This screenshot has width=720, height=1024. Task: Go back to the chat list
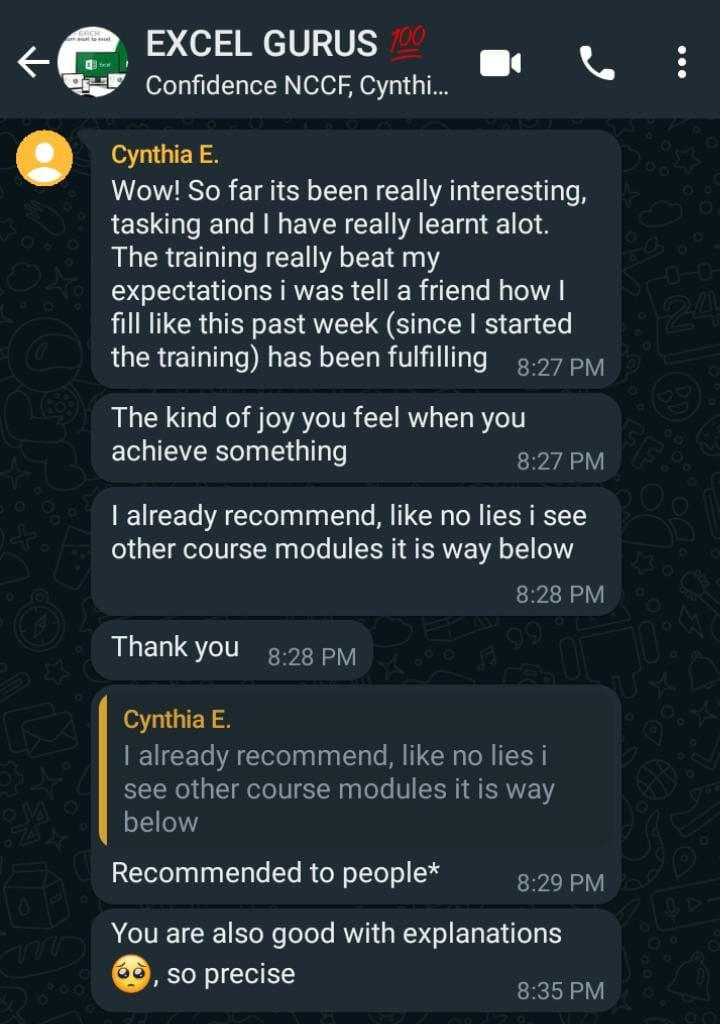(32, 63)
